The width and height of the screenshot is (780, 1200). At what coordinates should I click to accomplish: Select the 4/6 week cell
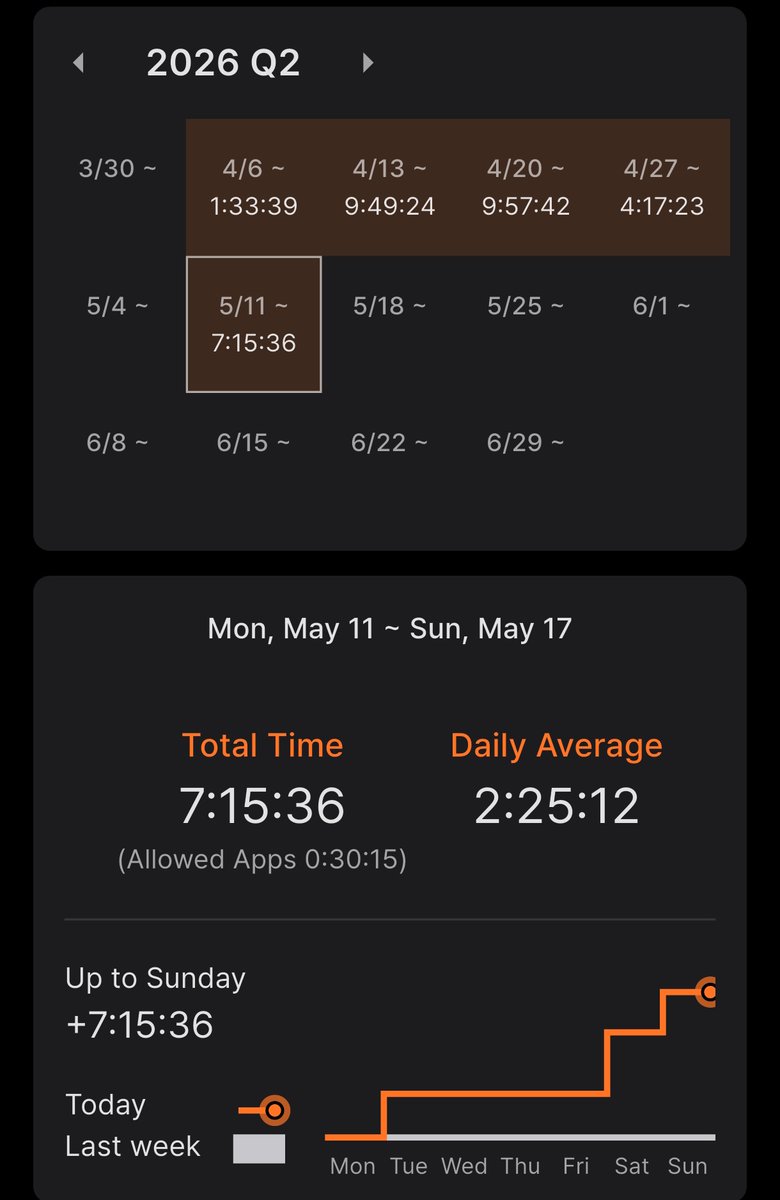[x=254, y=187]
